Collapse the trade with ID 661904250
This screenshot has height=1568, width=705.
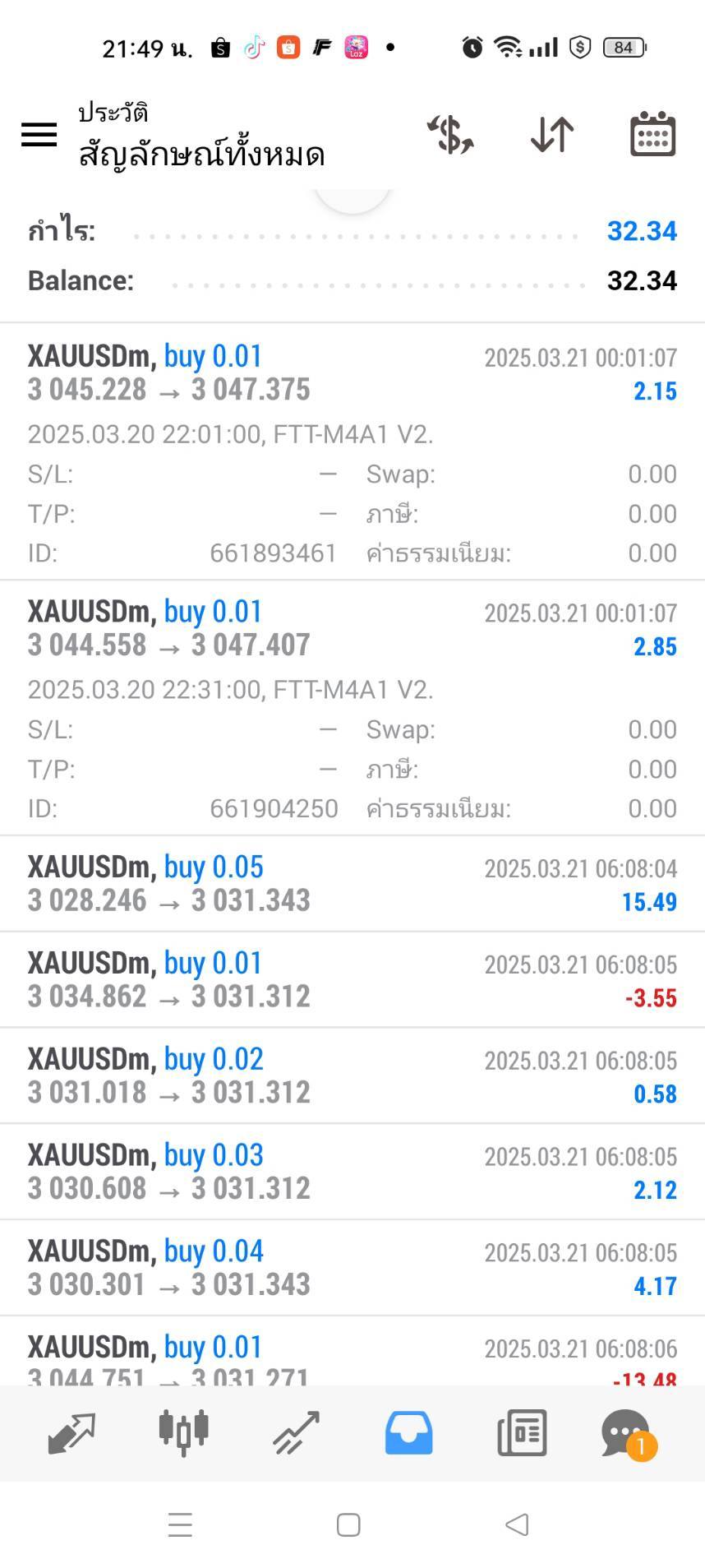tap(352, 627)
